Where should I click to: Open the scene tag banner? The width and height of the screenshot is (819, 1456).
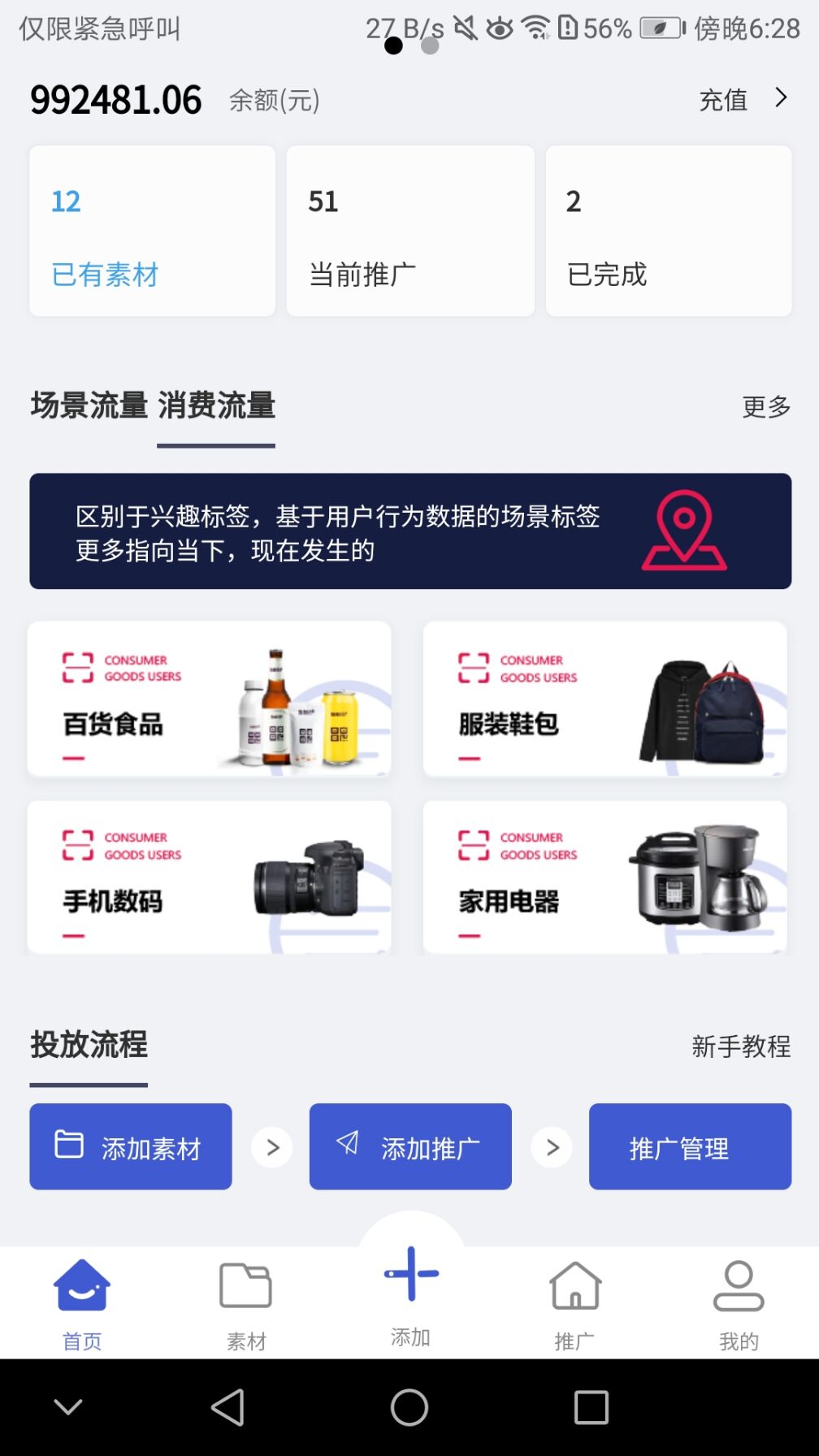(x=410, y=531)
